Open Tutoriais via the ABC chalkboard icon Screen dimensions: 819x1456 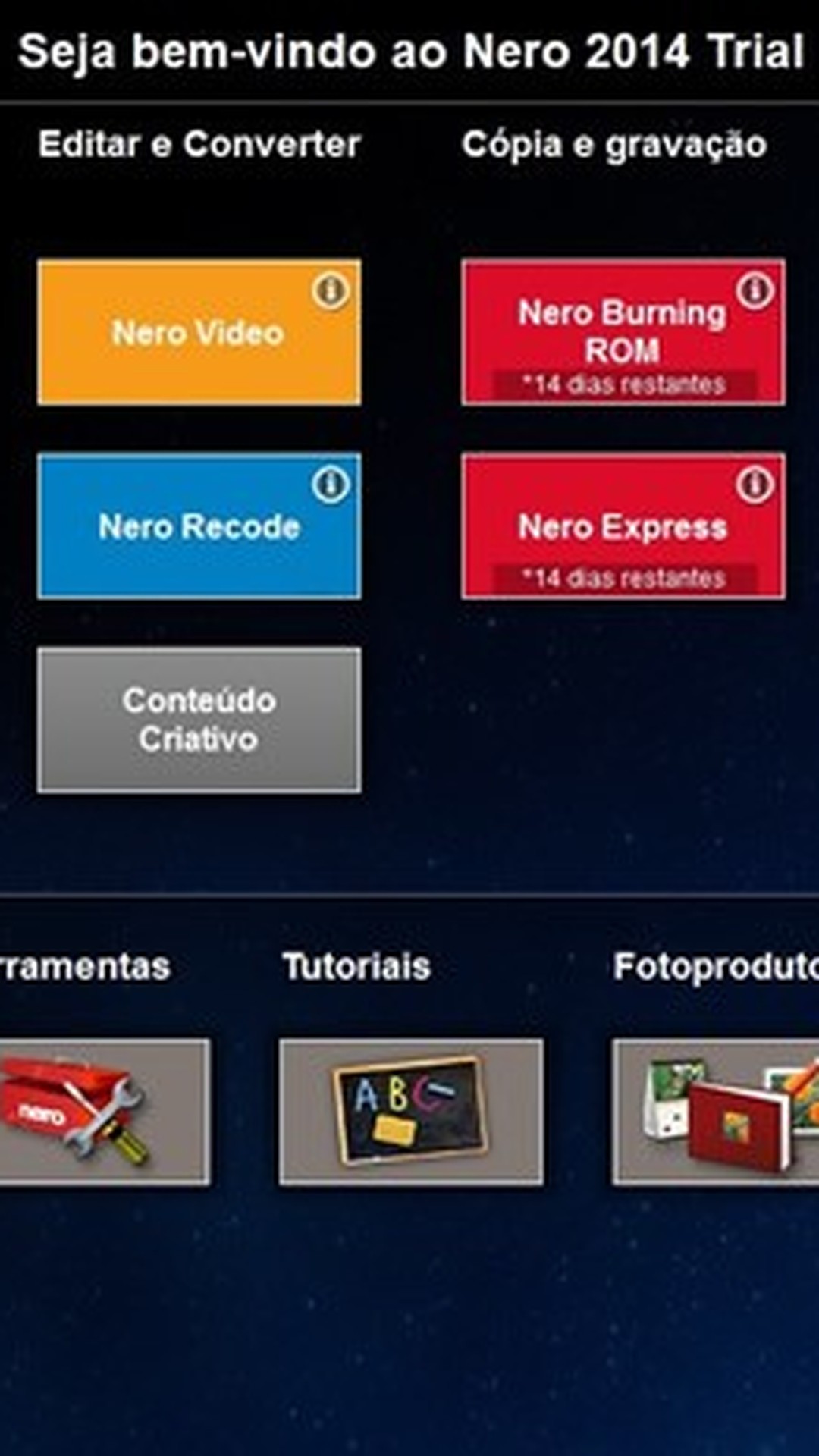pyautogui.click(x=409, y=1111)
